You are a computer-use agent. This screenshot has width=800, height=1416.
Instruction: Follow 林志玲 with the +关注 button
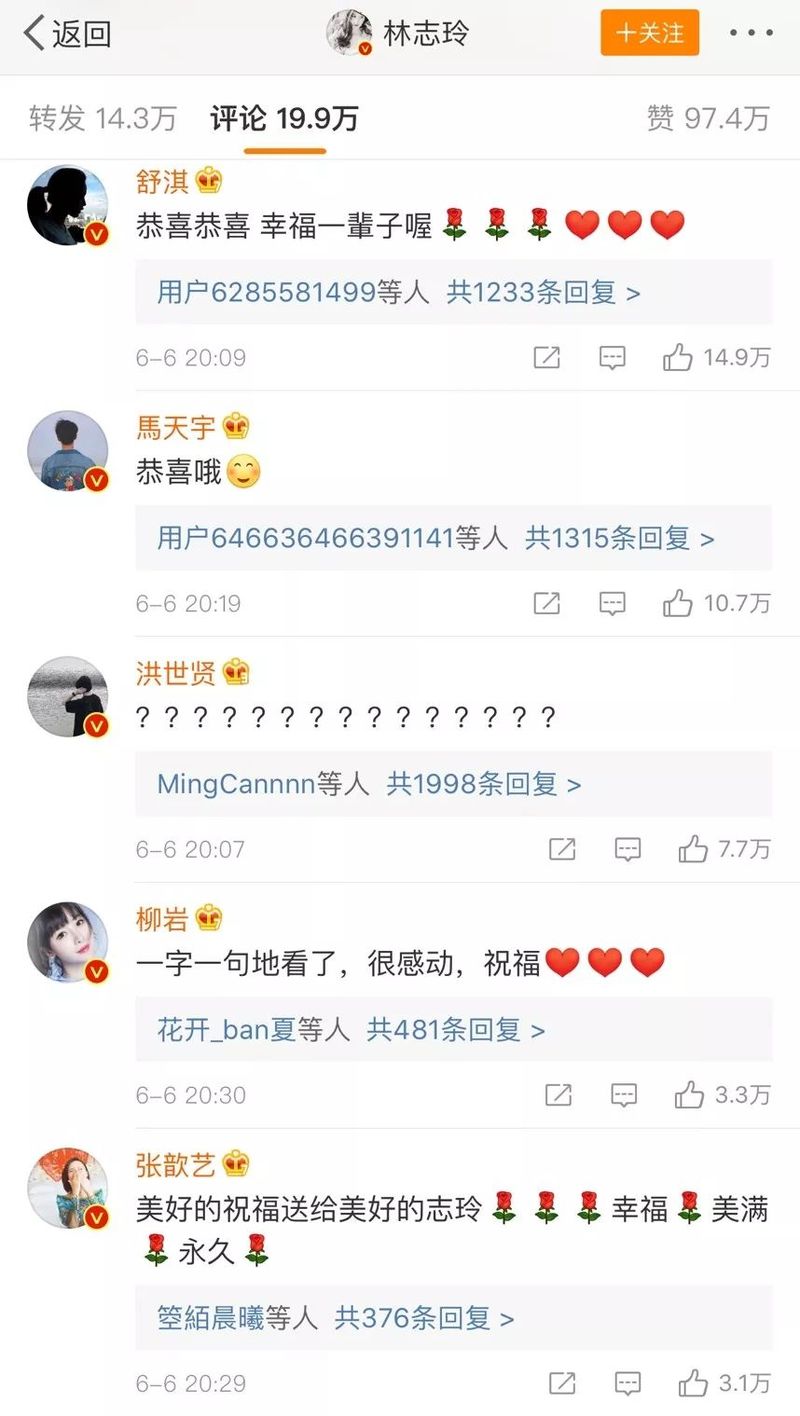coord(649,33)
